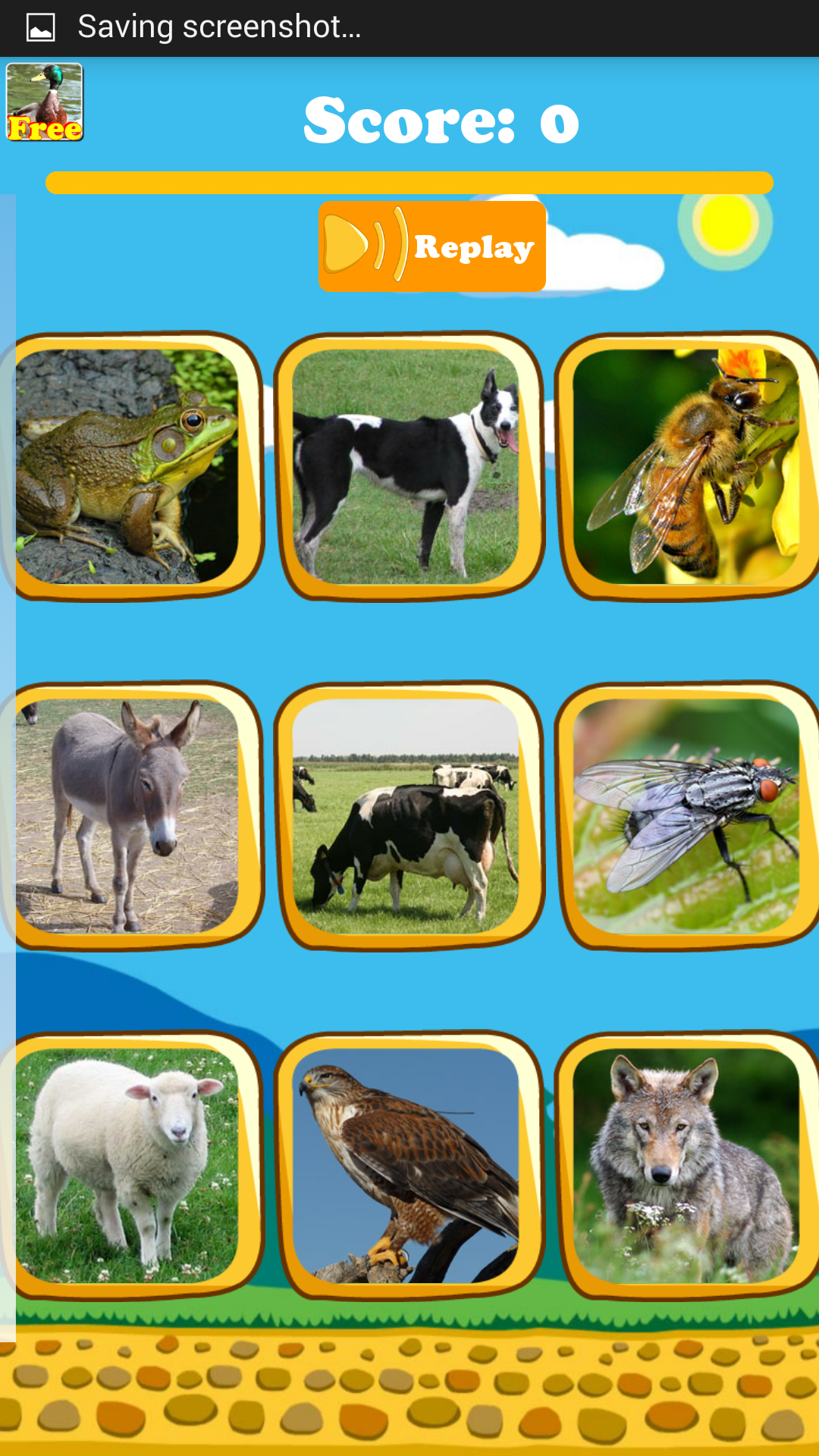Tap the housefly picture
The image size is (819, 1456).
click(686, 815)
